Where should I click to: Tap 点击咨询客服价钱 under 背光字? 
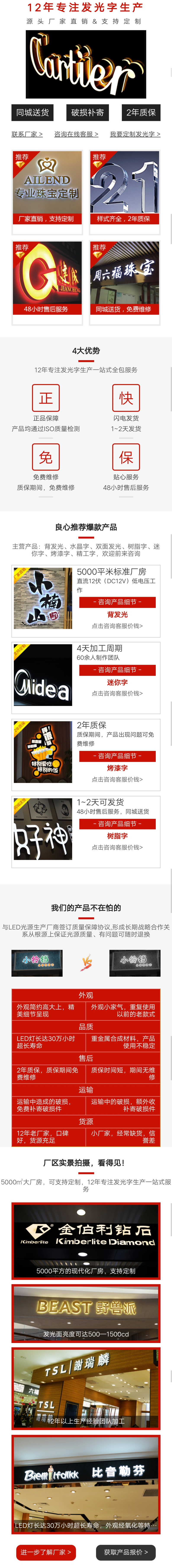coord(117,626)
